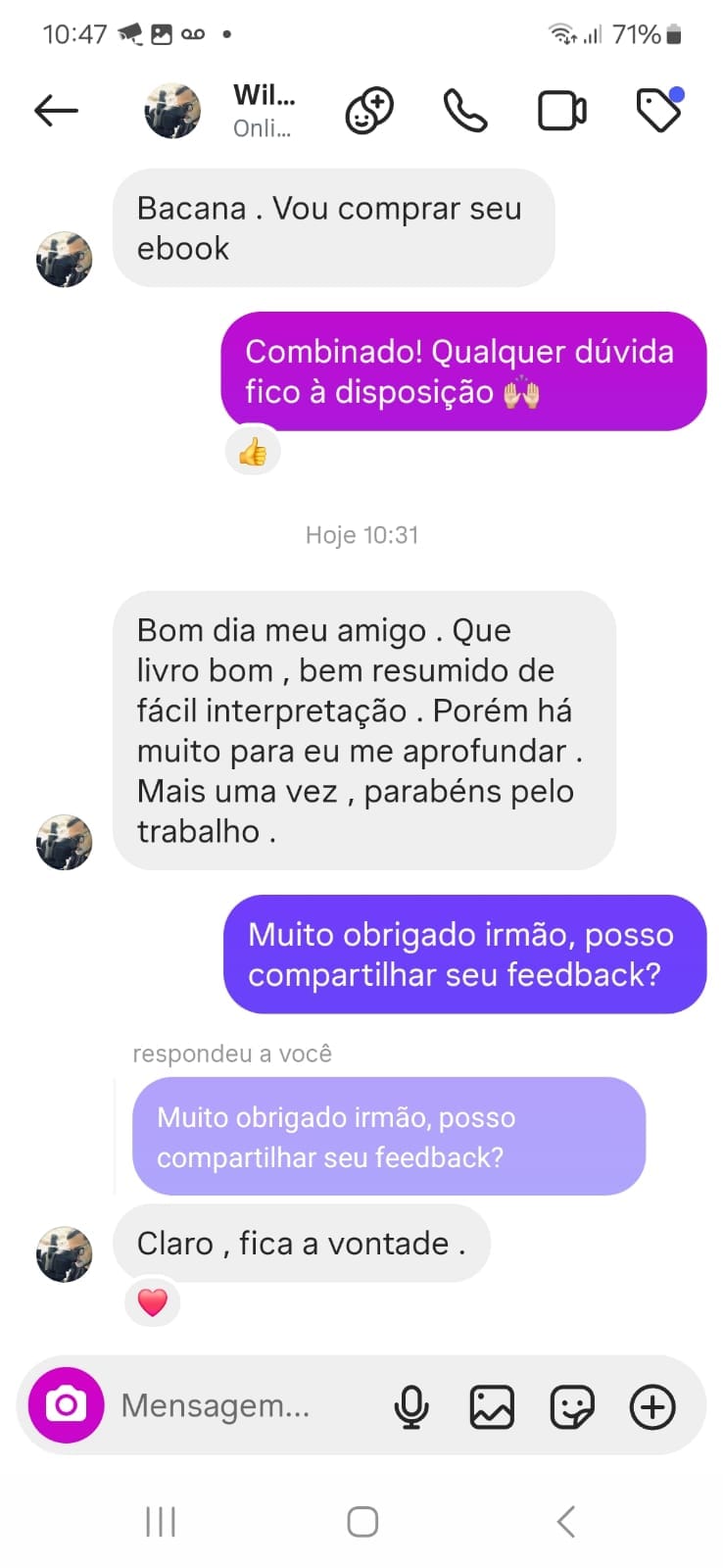Jump to the quoted reply message
This screenshot has height=1568, width=723.
coord(389,1137)
